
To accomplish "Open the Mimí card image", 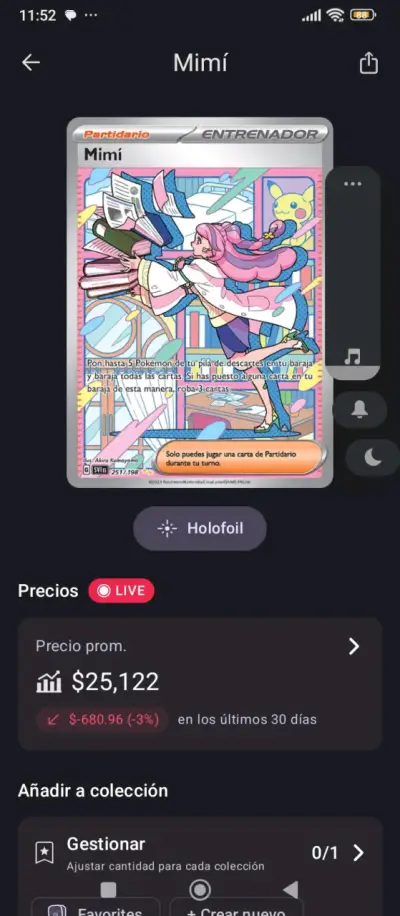I will (x=200, y=303).
